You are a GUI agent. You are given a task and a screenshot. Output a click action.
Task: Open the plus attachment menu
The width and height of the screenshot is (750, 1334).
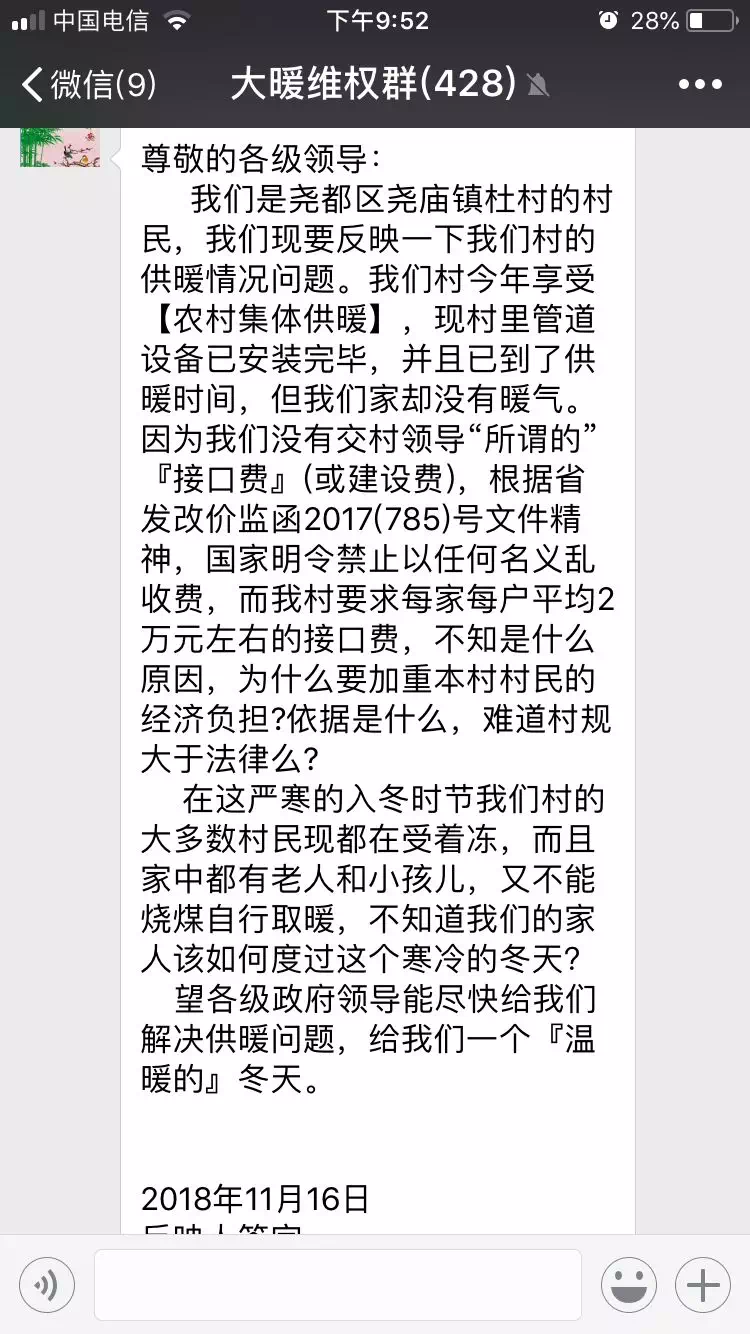[x=703, y=1285]
